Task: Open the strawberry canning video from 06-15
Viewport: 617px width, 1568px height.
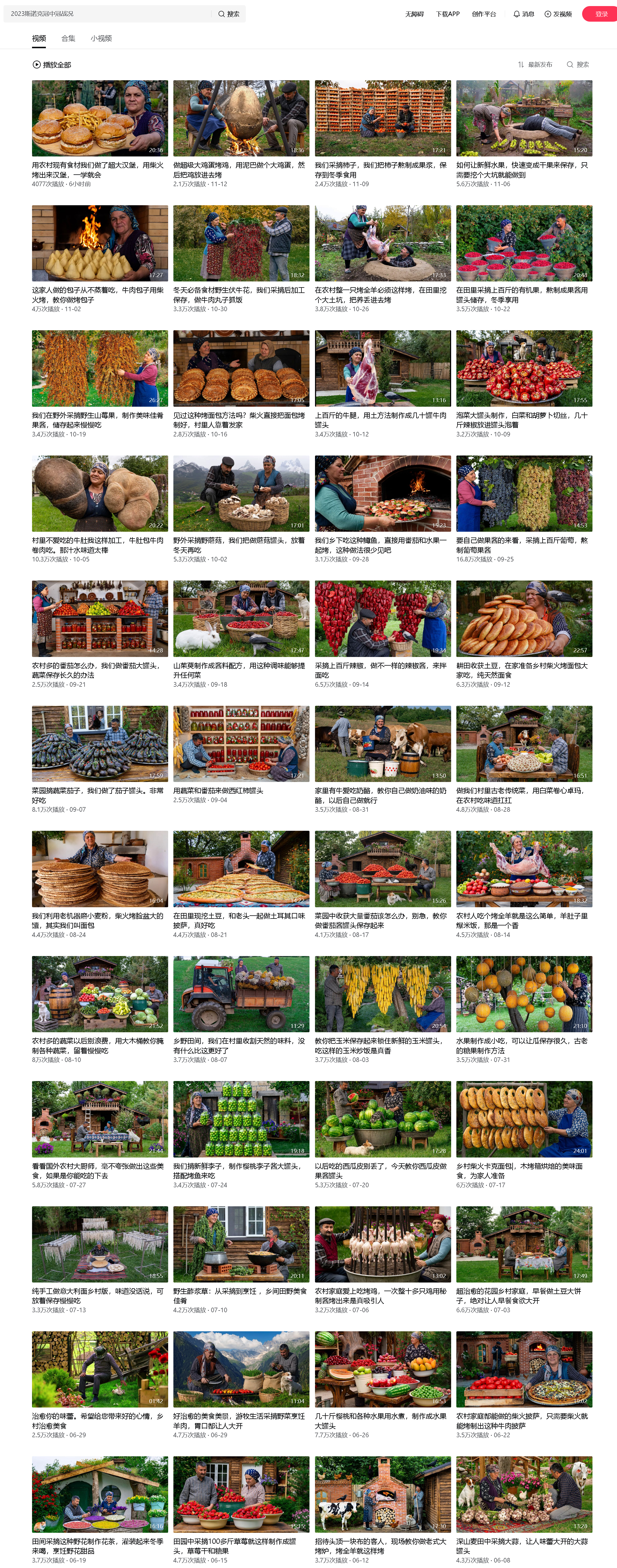Action: pyautogui.click(x=241, y=1494)
